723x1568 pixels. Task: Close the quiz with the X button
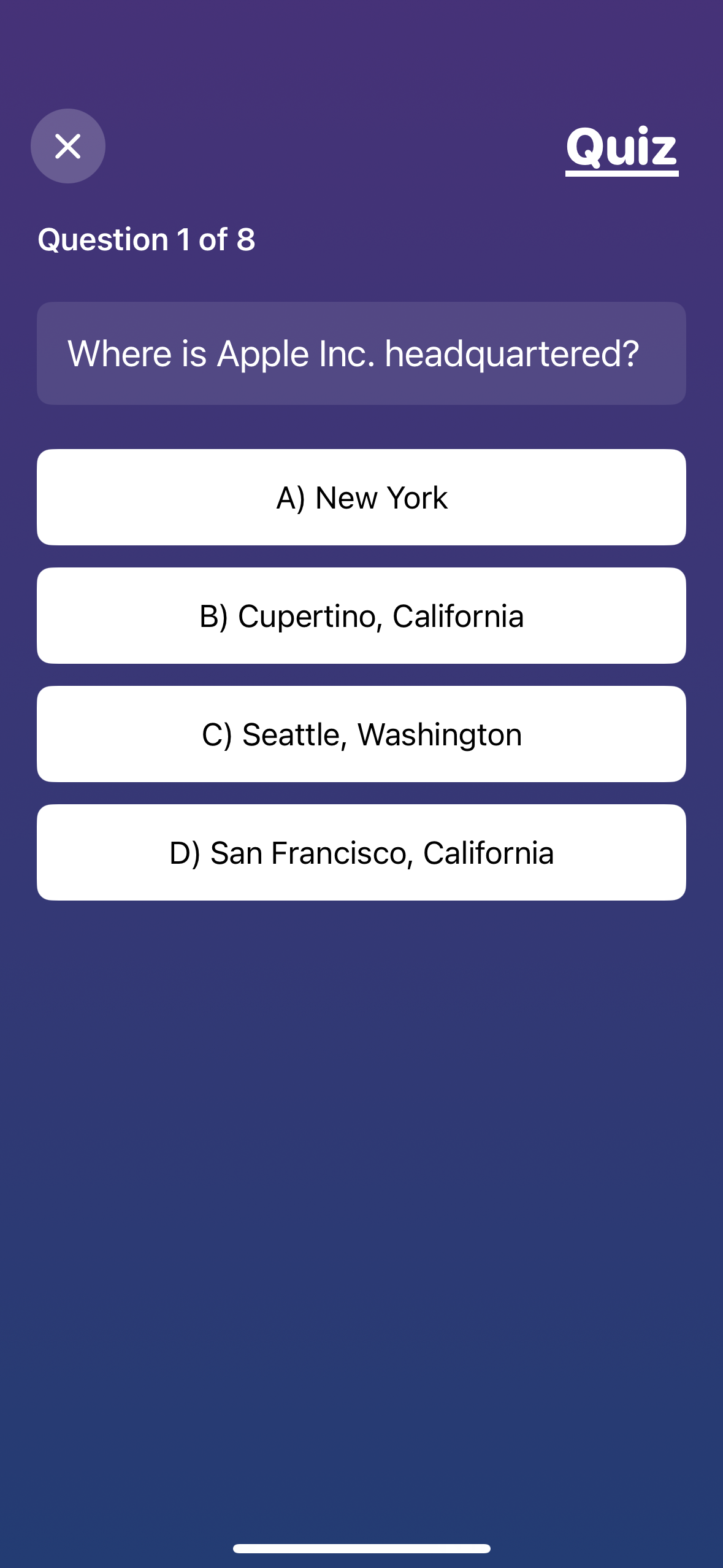pyautogui.click(x=68, y=146)
